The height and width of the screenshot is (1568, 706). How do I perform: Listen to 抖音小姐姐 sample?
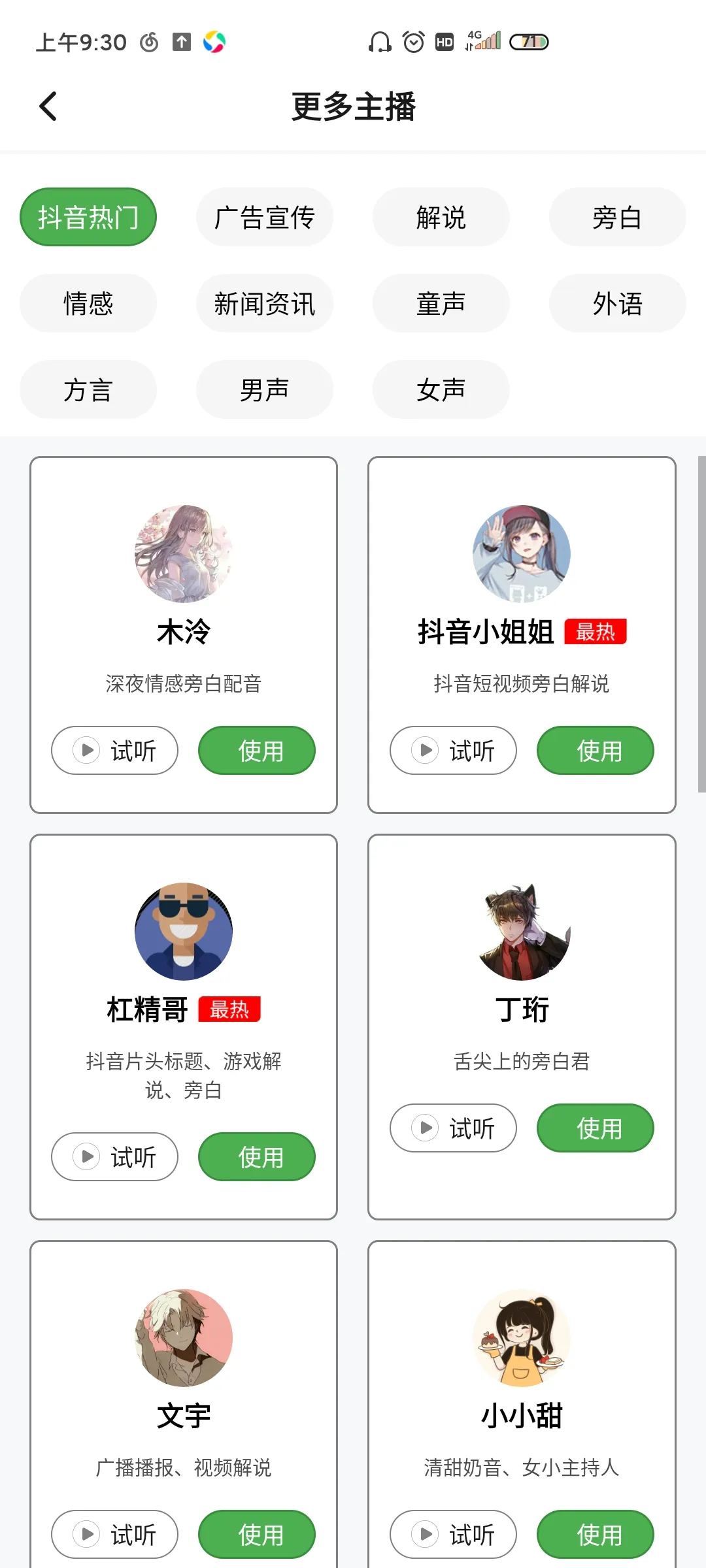(453, 751)
